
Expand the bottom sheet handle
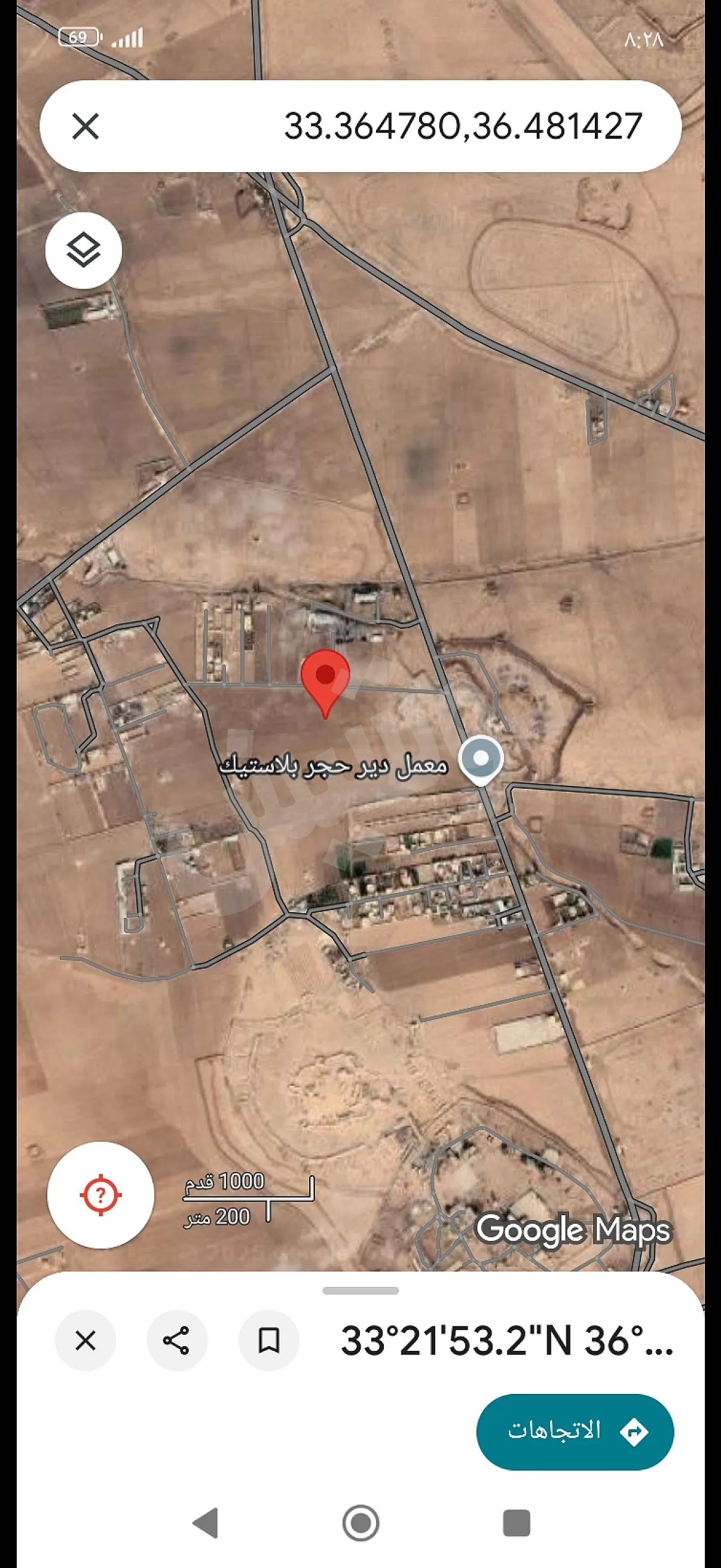(360, 1291)
